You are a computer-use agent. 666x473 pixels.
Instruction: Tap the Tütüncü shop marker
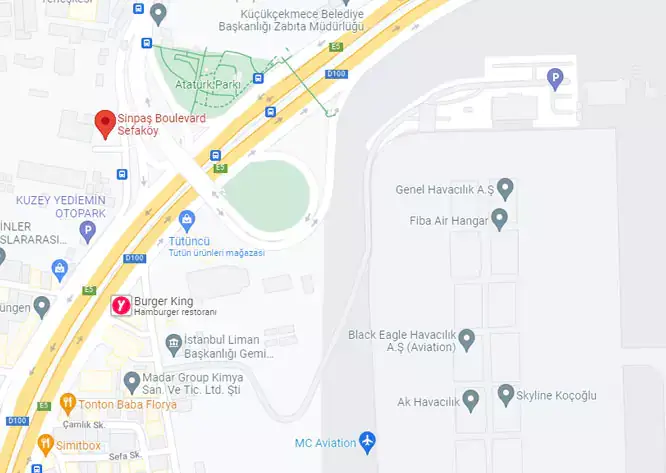click(186, 220)
